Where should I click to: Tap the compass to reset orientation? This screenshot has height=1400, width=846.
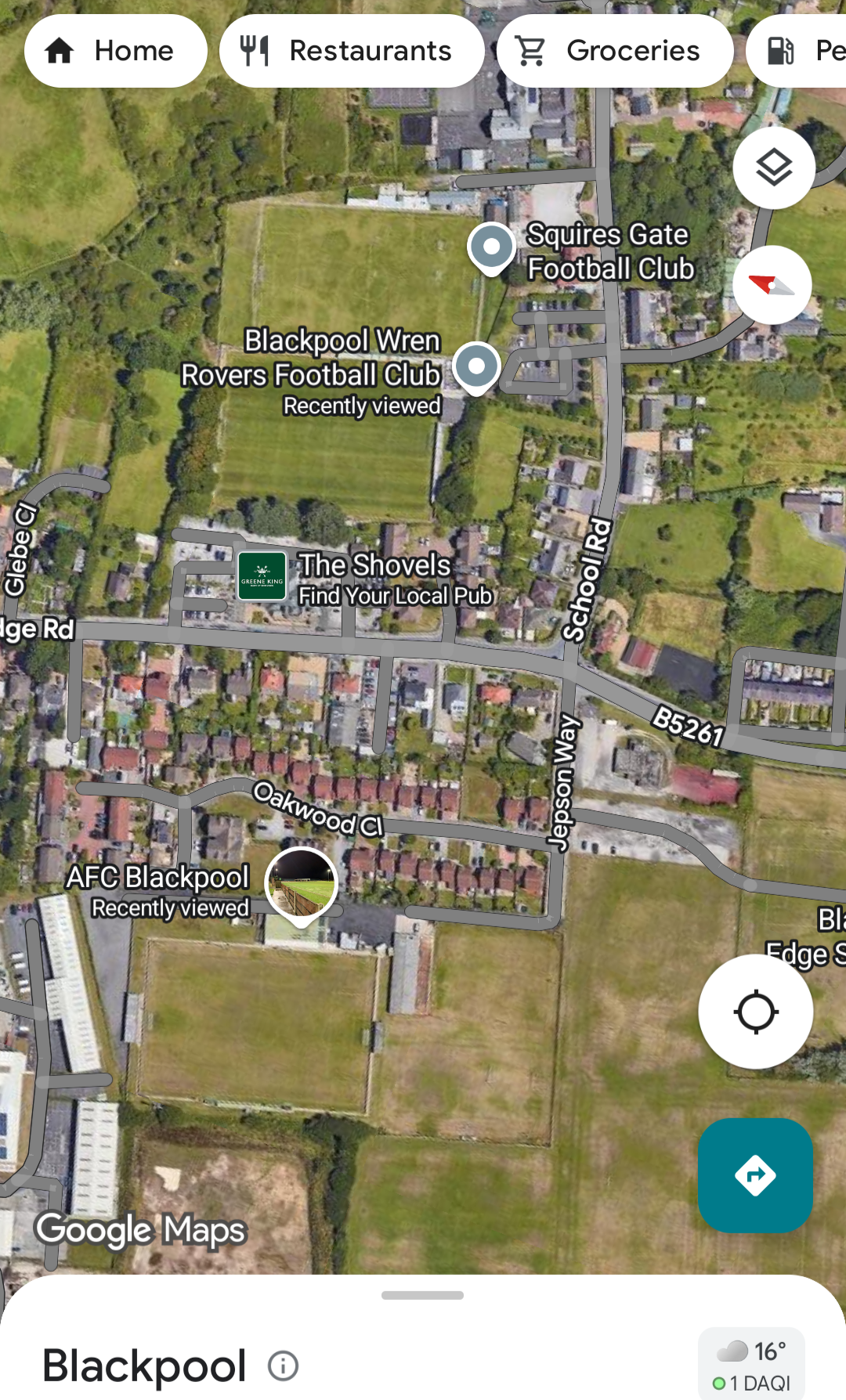point(772,285)
